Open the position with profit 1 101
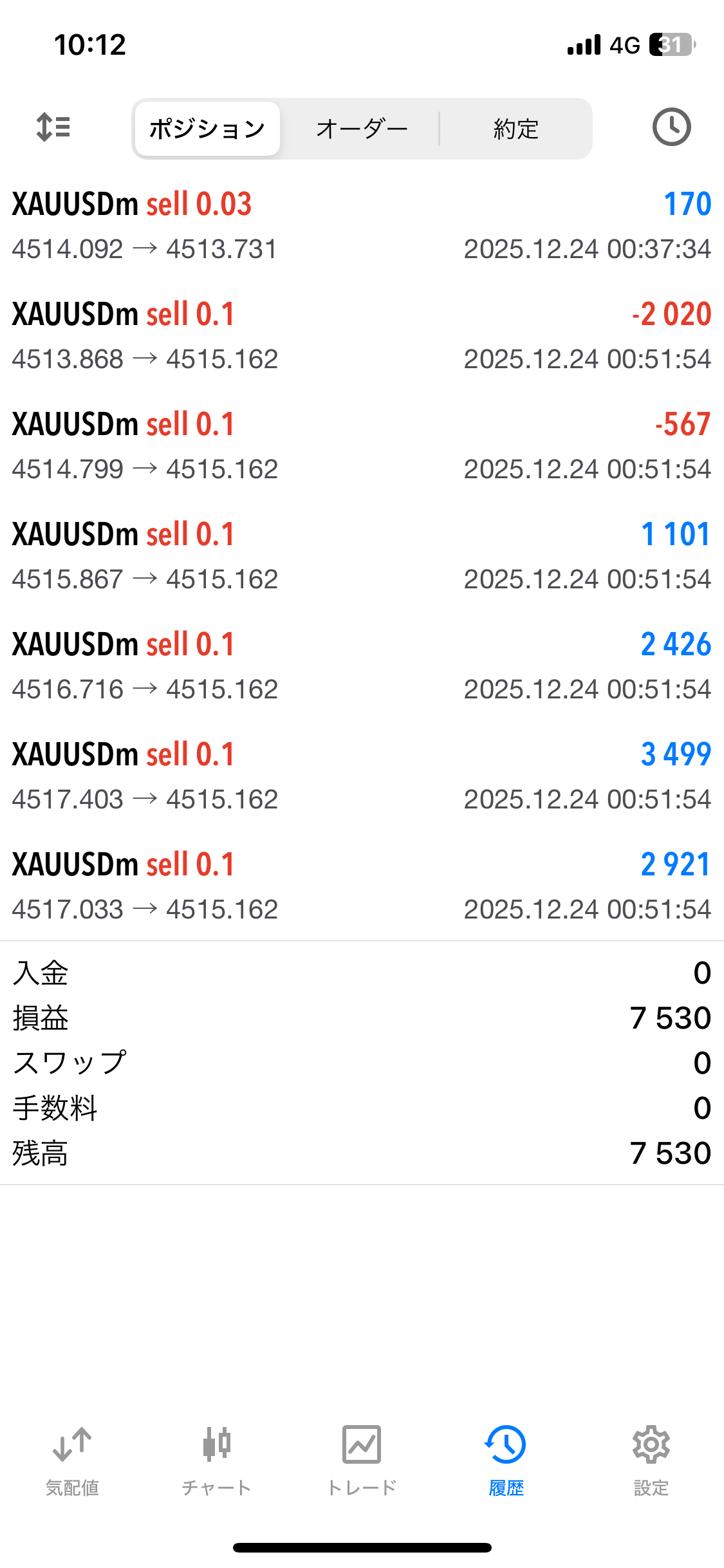 362,555
